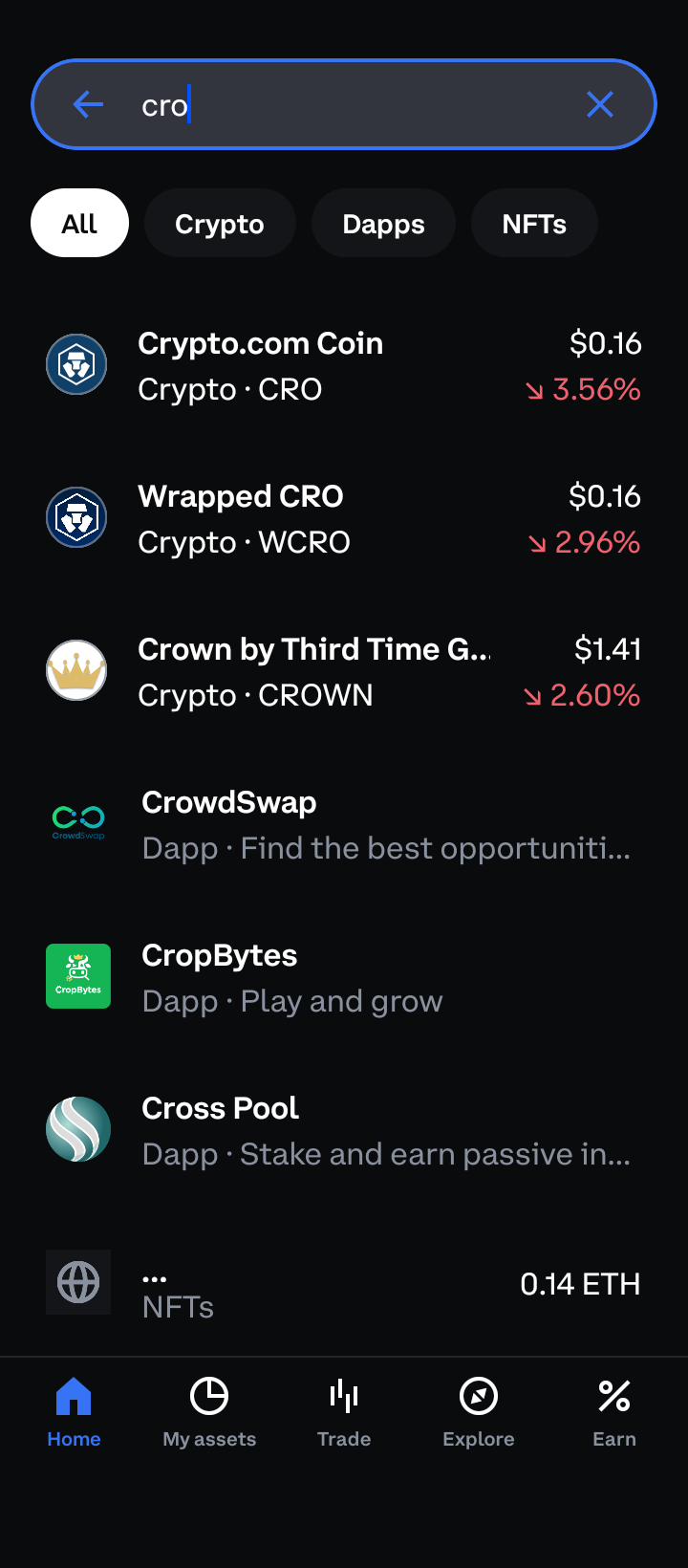View Crown by Third Time Games asset
Screen dimensions: 688x1568
coord(343,671)
